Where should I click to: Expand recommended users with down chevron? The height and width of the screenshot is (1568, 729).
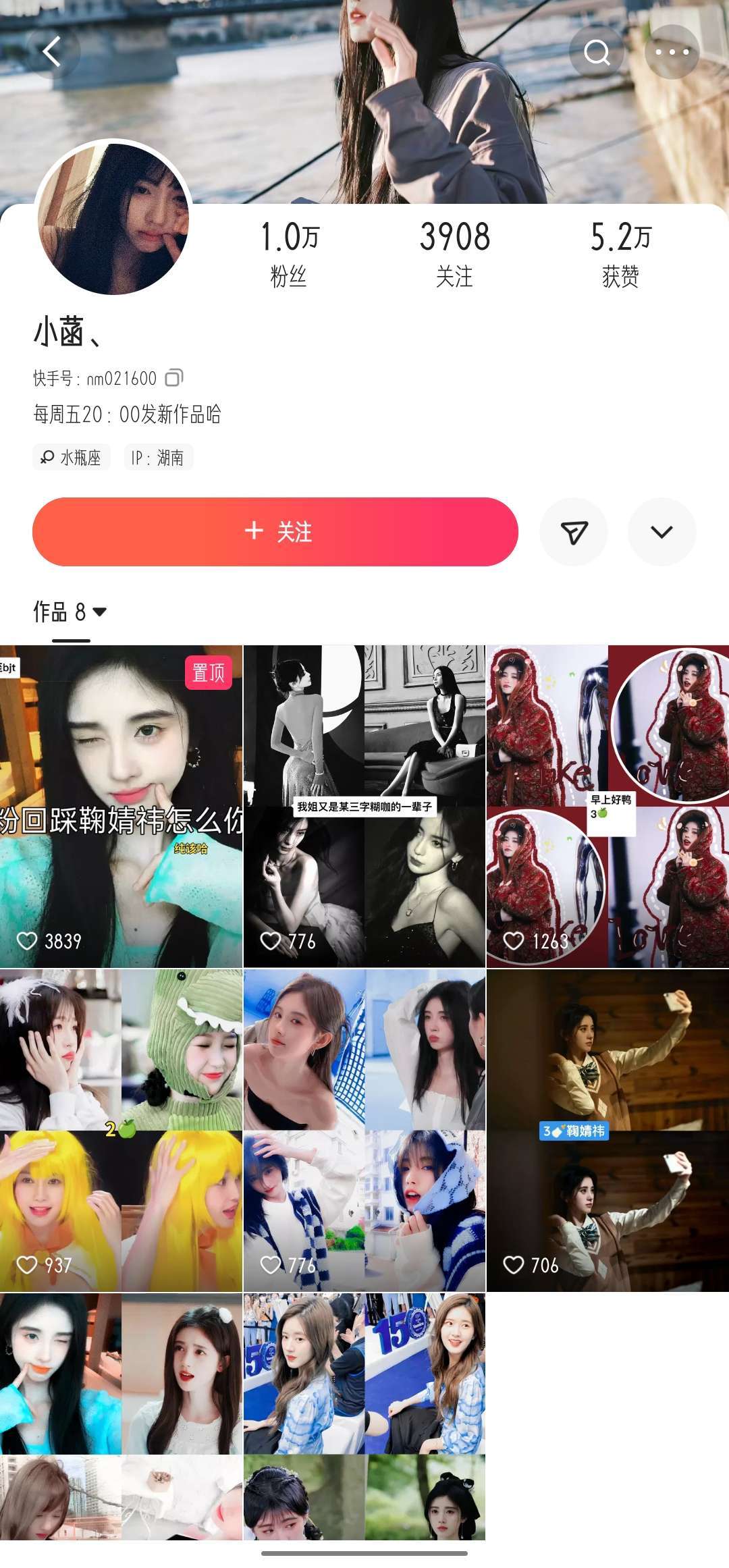click(x=661, y=532)
